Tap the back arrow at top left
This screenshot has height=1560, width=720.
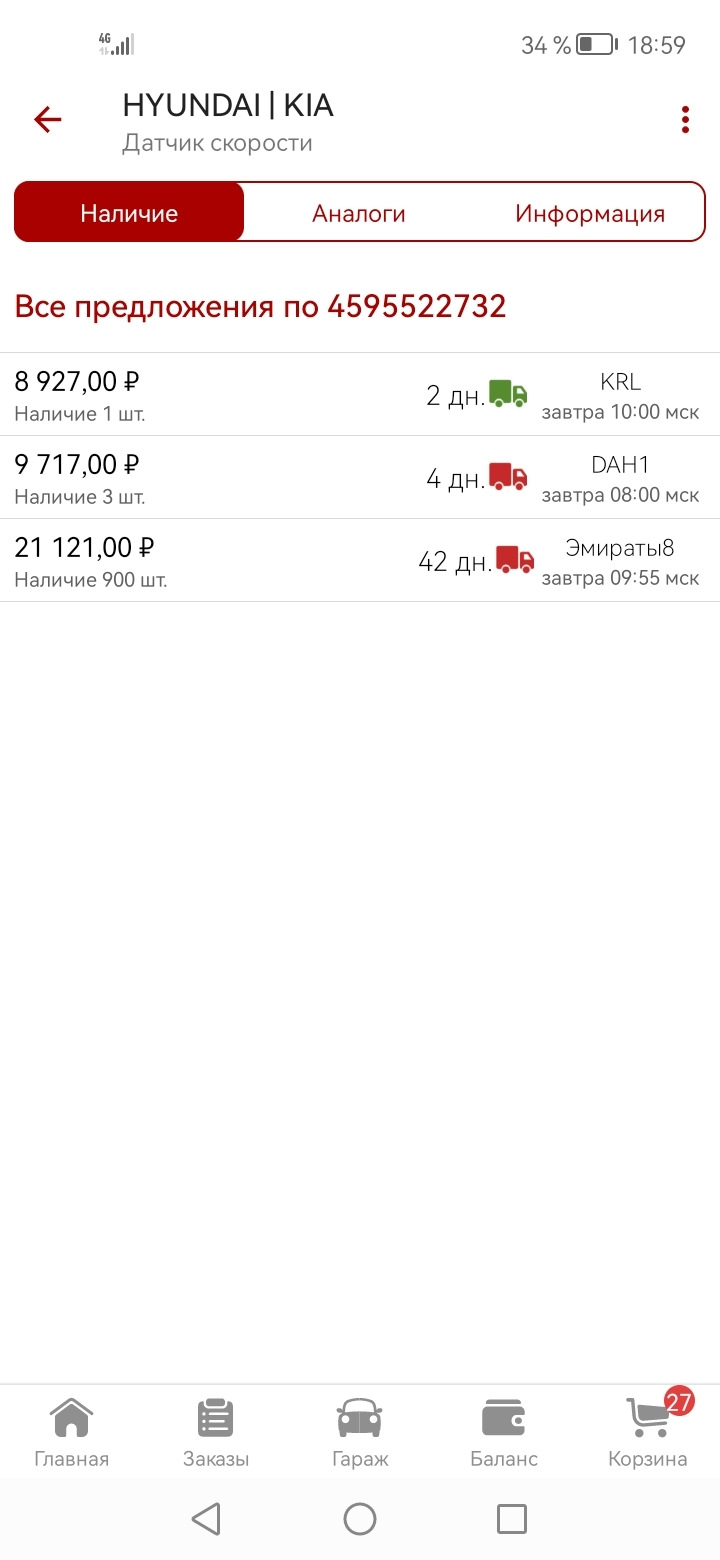point(46,119)
